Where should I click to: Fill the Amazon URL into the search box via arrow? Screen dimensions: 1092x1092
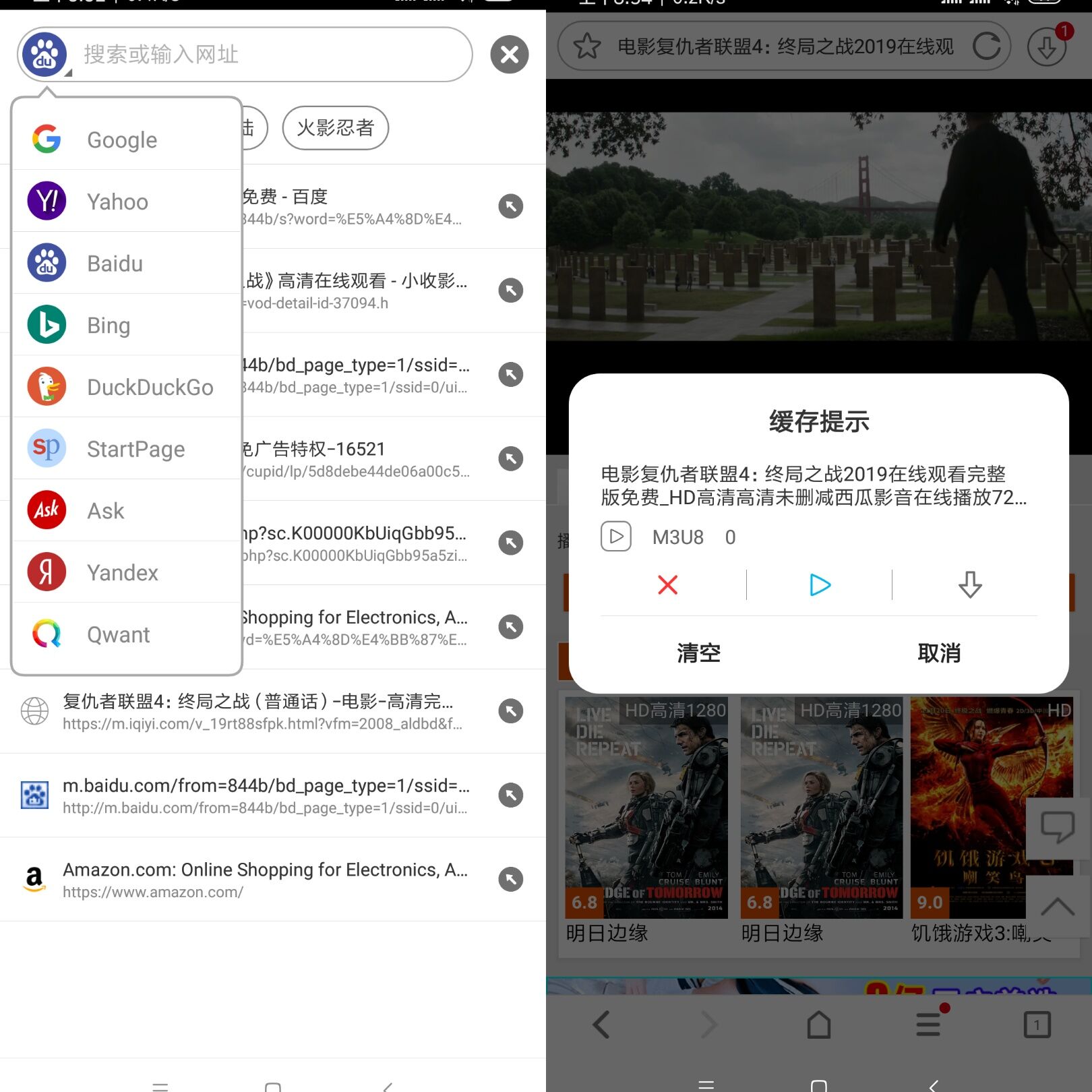(511, 879)
